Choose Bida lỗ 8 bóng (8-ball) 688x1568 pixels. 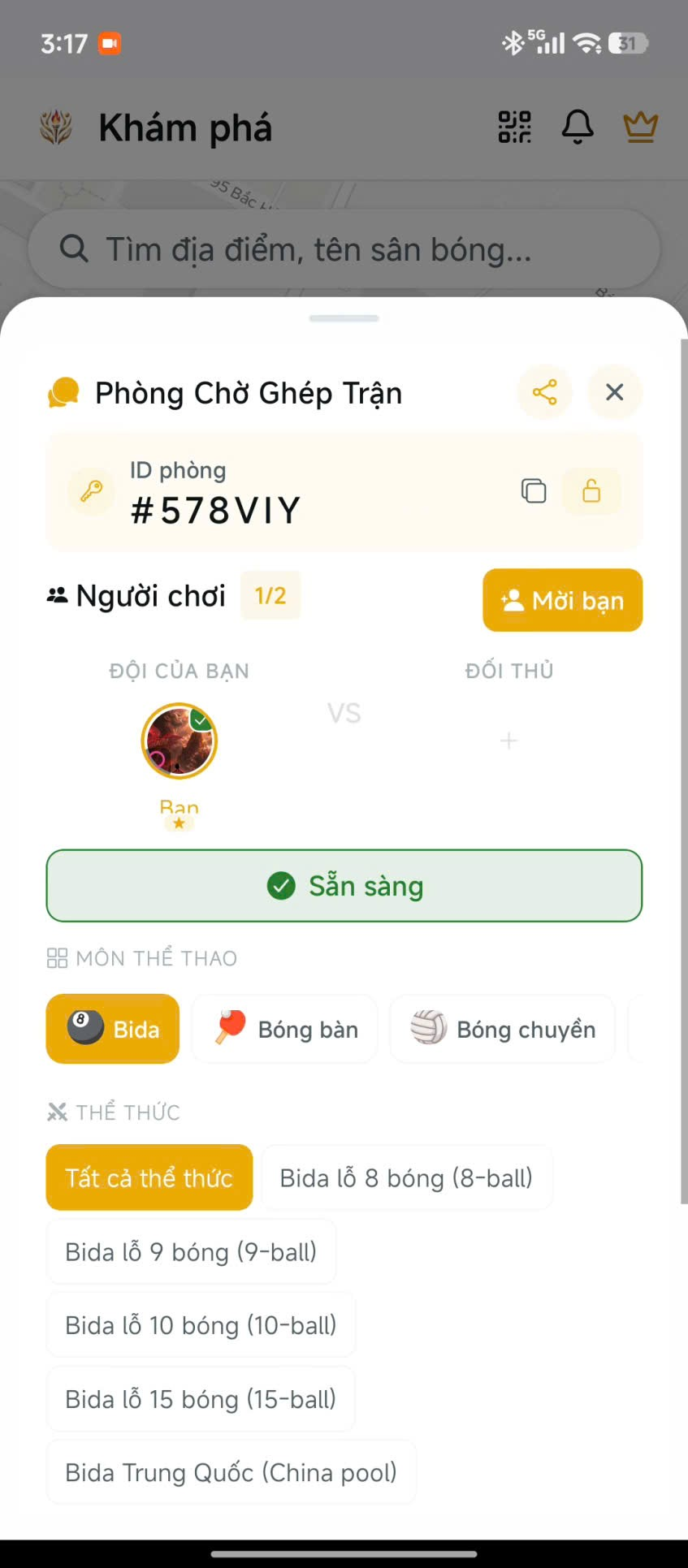(407, 1177)
